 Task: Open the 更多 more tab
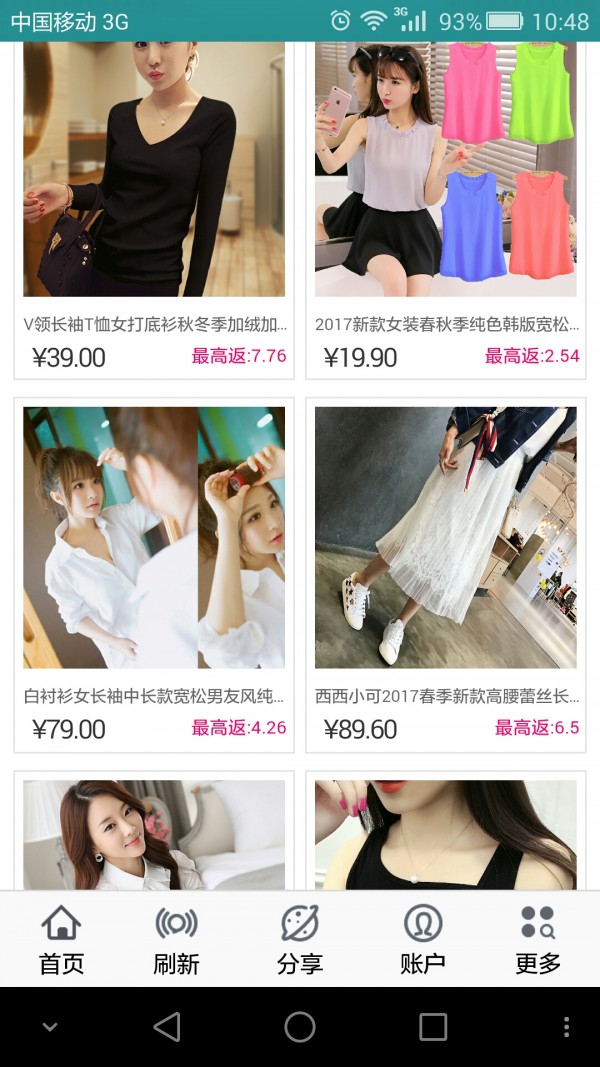click(x=538, y=940)
